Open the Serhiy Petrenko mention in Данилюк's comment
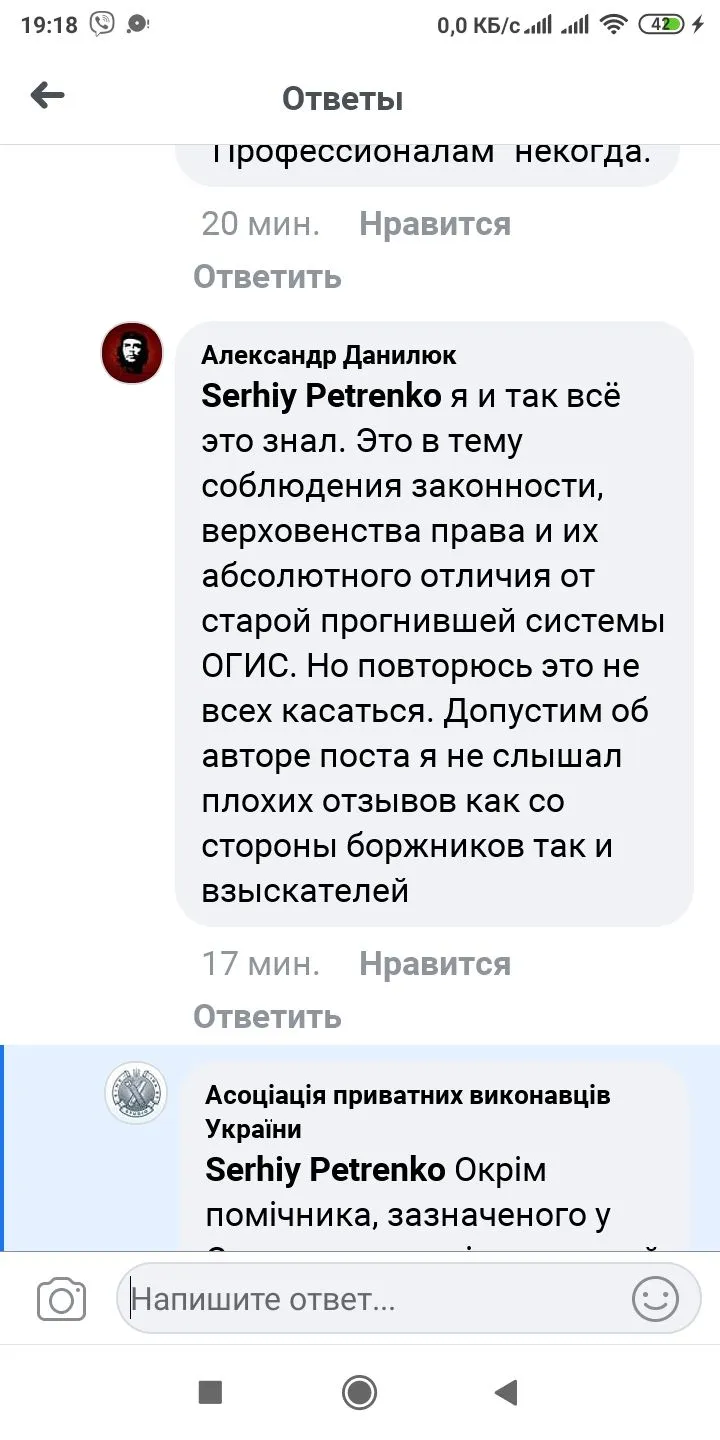This screenshot has height=1440, width=720. (x=321, y=396)
